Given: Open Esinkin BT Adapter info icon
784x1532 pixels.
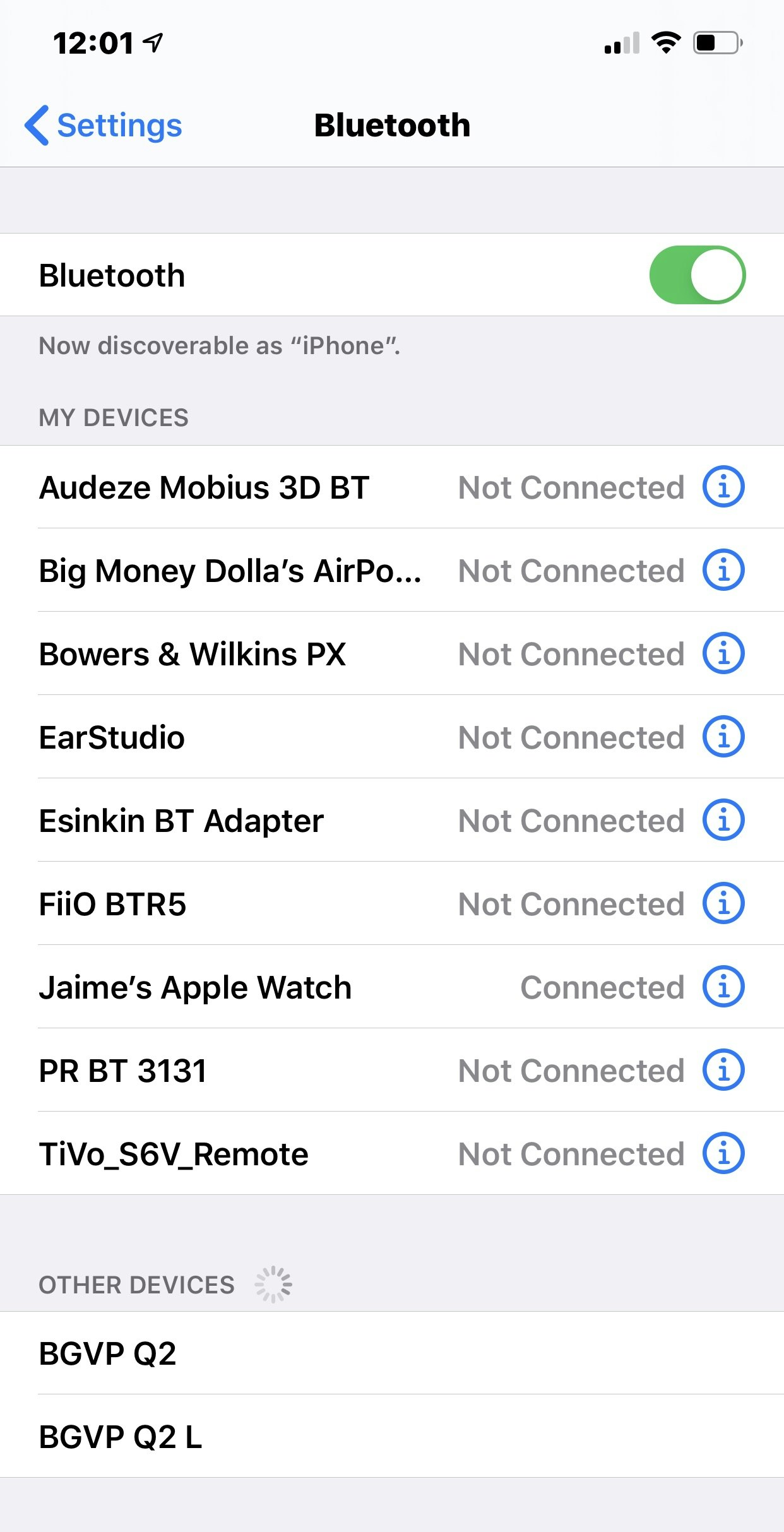Looking at the screenshot, I should [x=723, y=820].
